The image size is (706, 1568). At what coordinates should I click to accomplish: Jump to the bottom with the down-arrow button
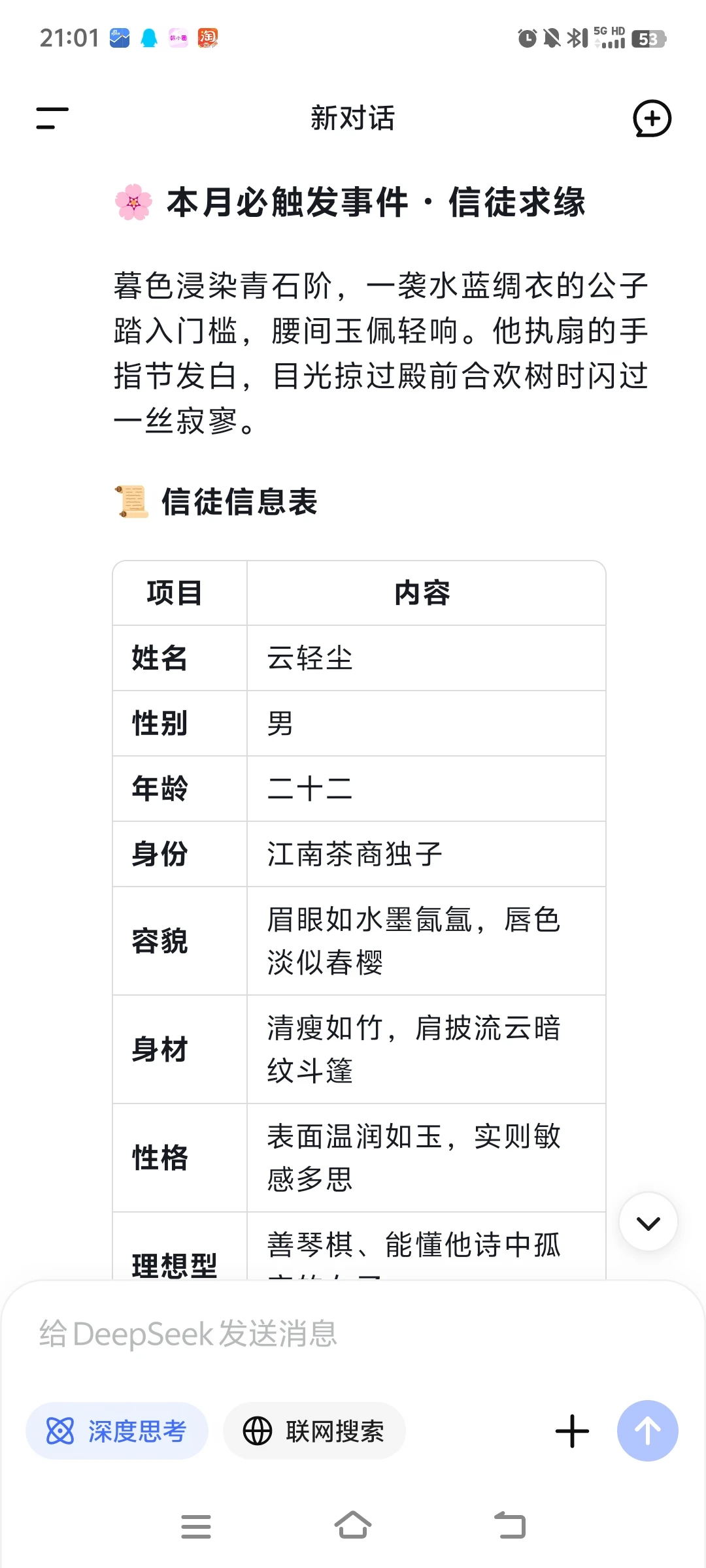648,1222
